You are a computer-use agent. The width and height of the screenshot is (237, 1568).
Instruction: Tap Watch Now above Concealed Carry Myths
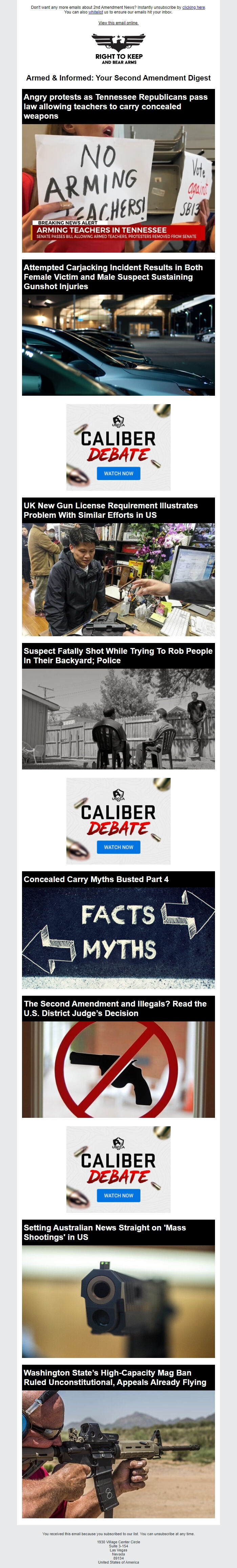118,847
